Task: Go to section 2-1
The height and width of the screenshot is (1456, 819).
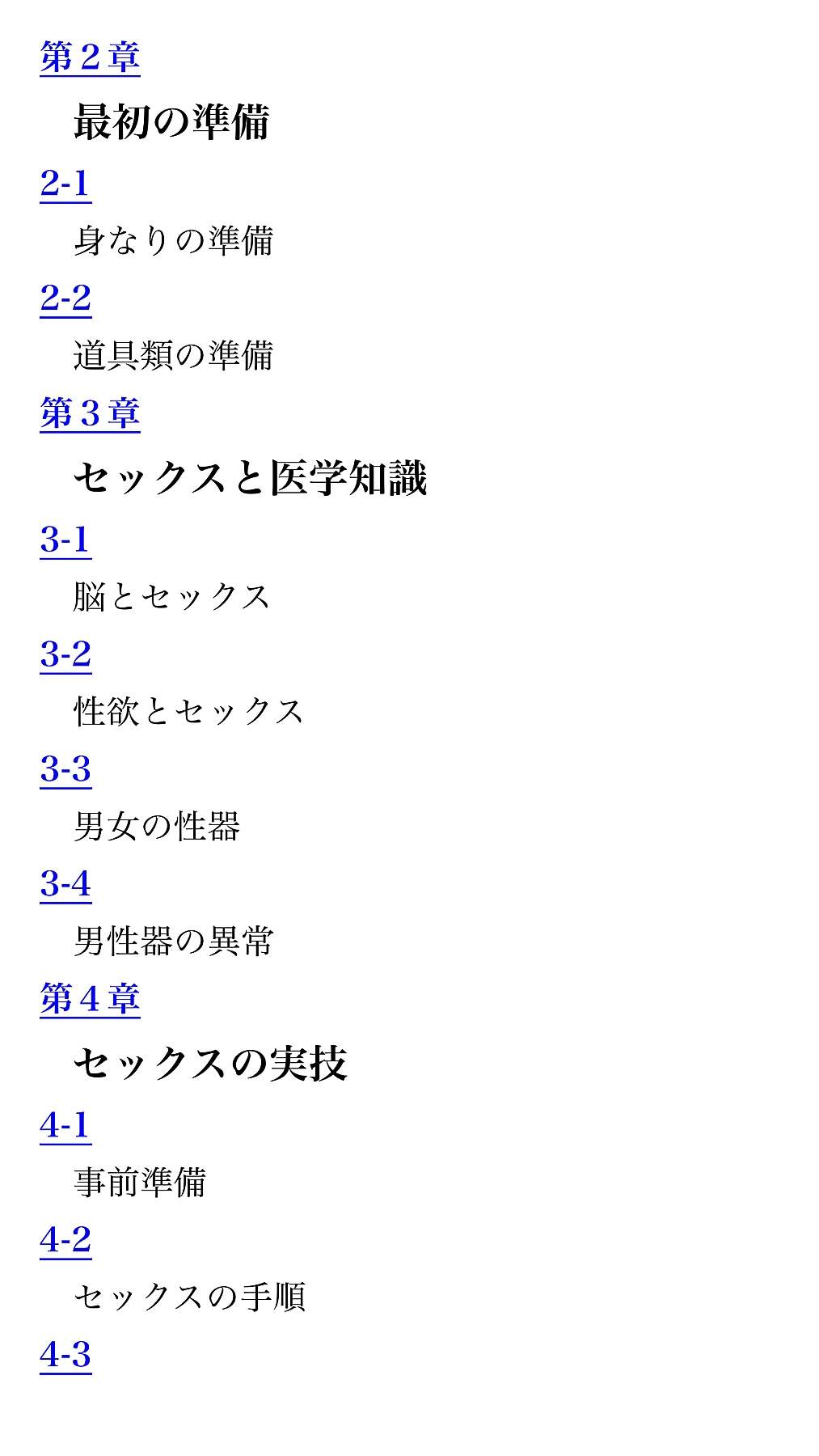Action: click(65, 184)
